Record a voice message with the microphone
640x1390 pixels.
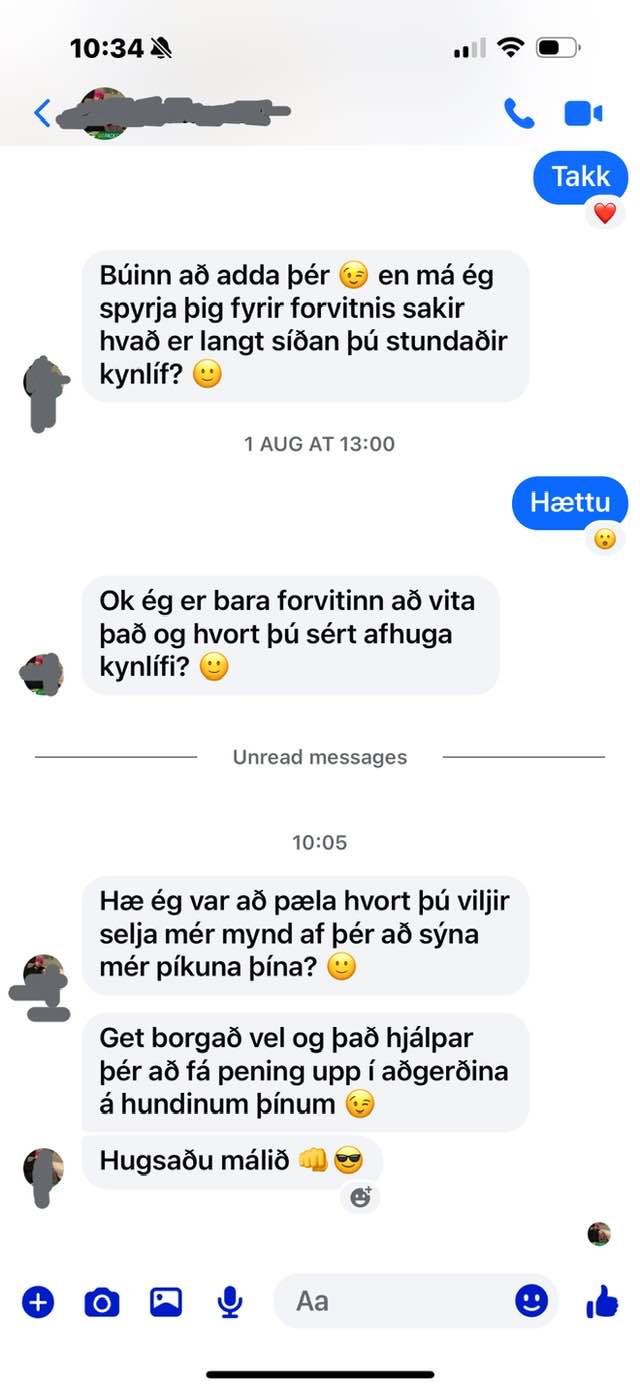[230, 1302]
